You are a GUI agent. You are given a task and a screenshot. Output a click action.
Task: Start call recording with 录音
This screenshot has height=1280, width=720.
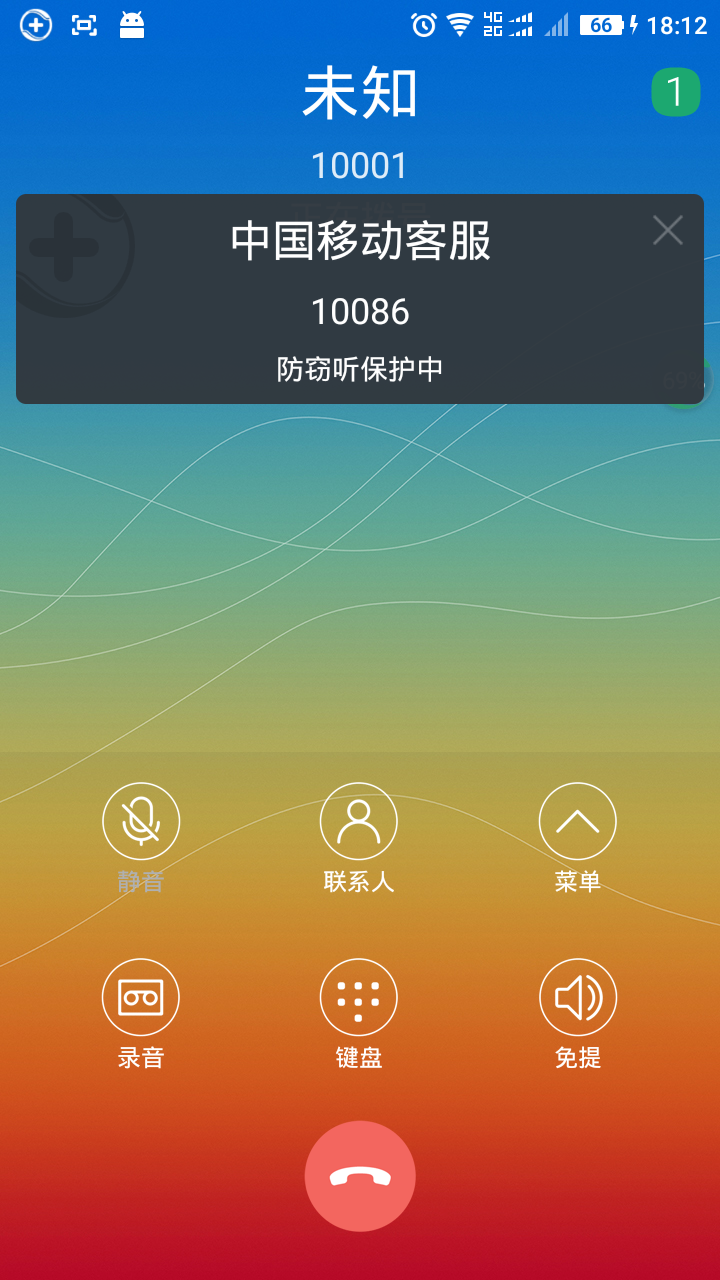click(x=141, y=997)
